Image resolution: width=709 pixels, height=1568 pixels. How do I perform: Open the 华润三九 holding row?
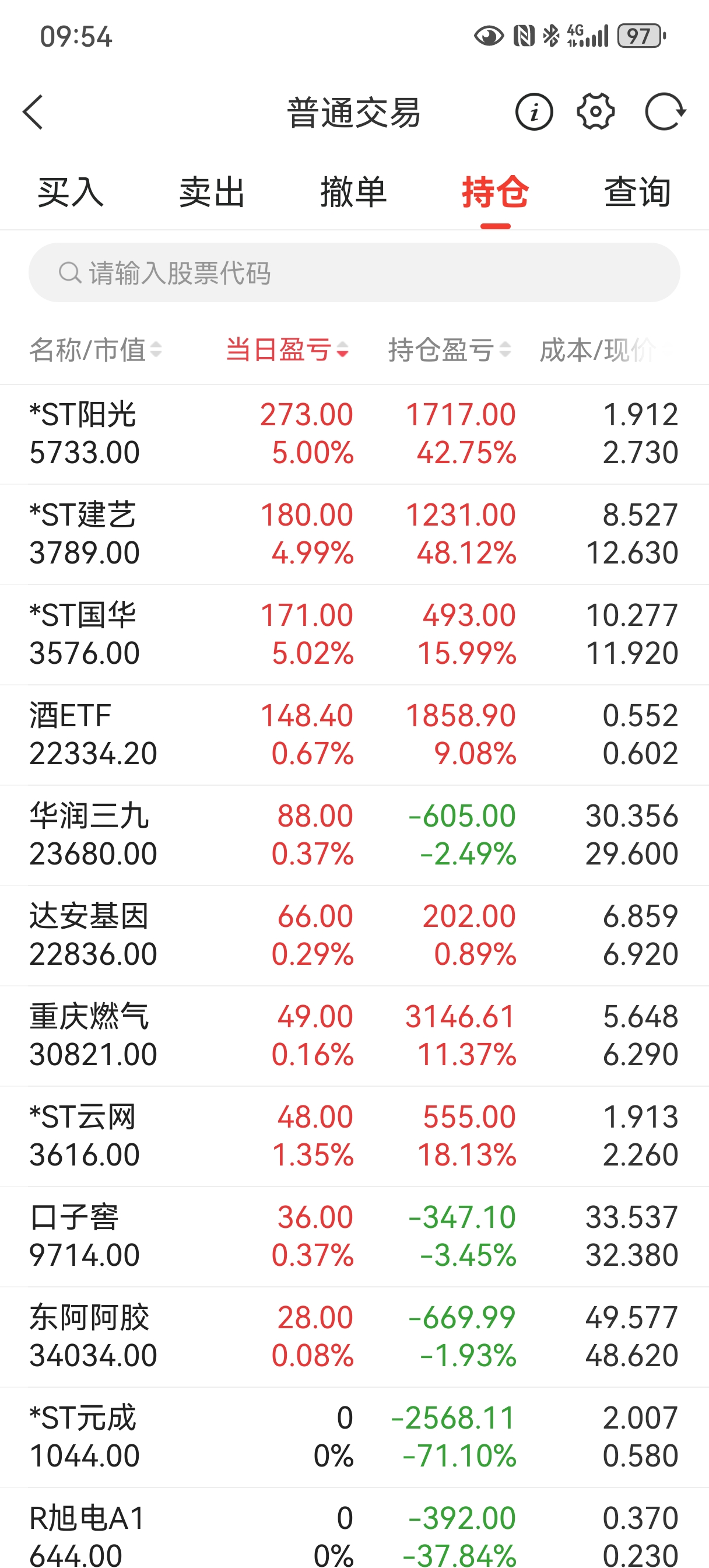tap(354, 835)
